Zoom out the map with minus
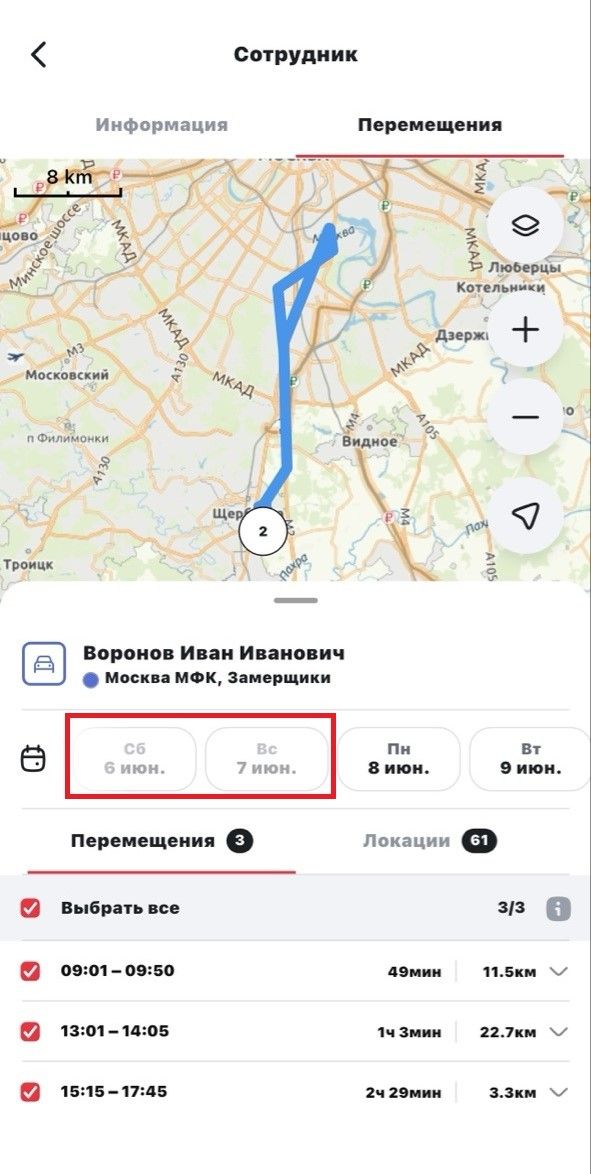Screen dimensions: 591x1174 click(x=525, y=416)
